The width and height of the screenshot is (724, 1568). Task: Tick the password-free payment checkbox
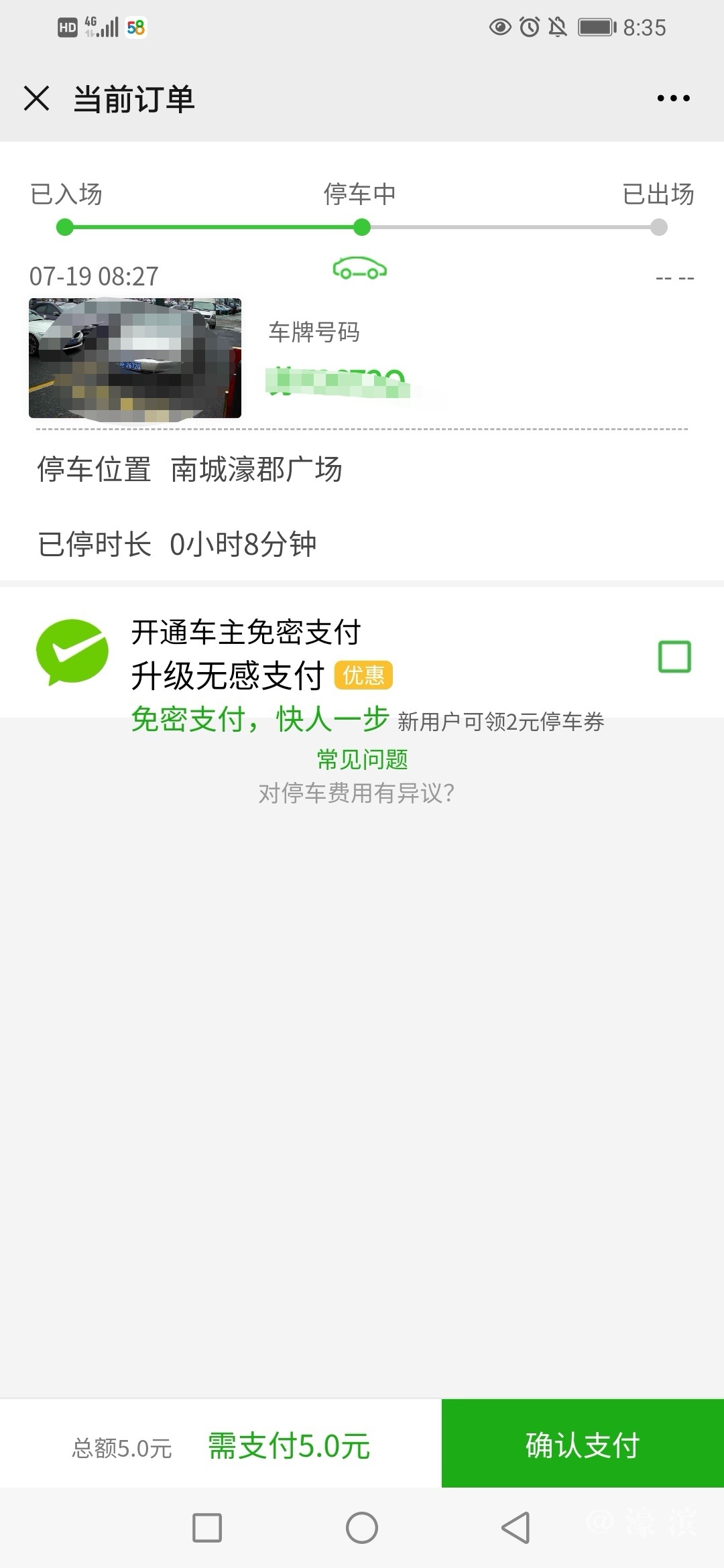click(x=674, y=657)
